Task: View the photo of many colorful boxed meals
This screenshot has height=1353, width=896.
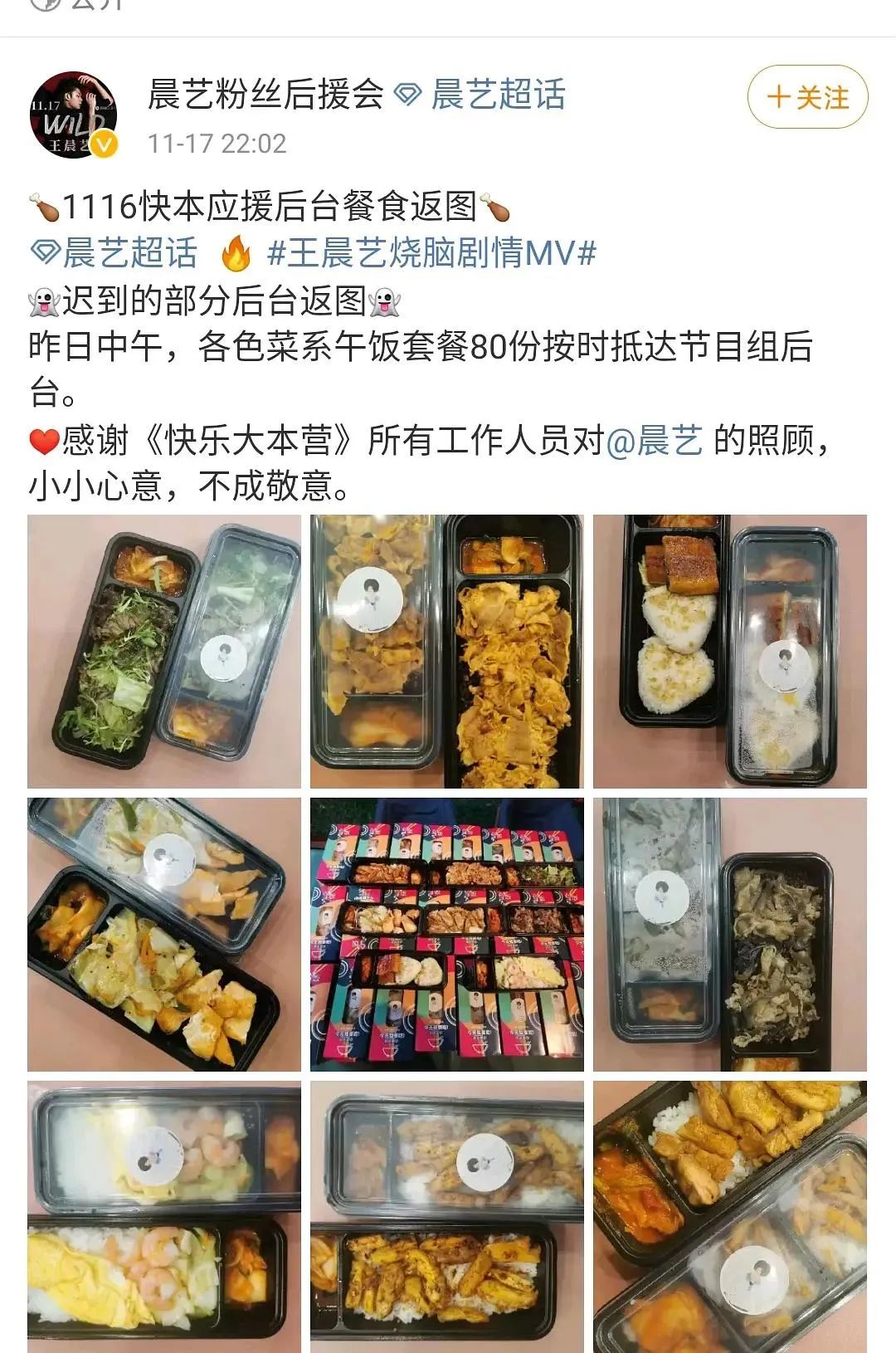Action: (446, 934)
